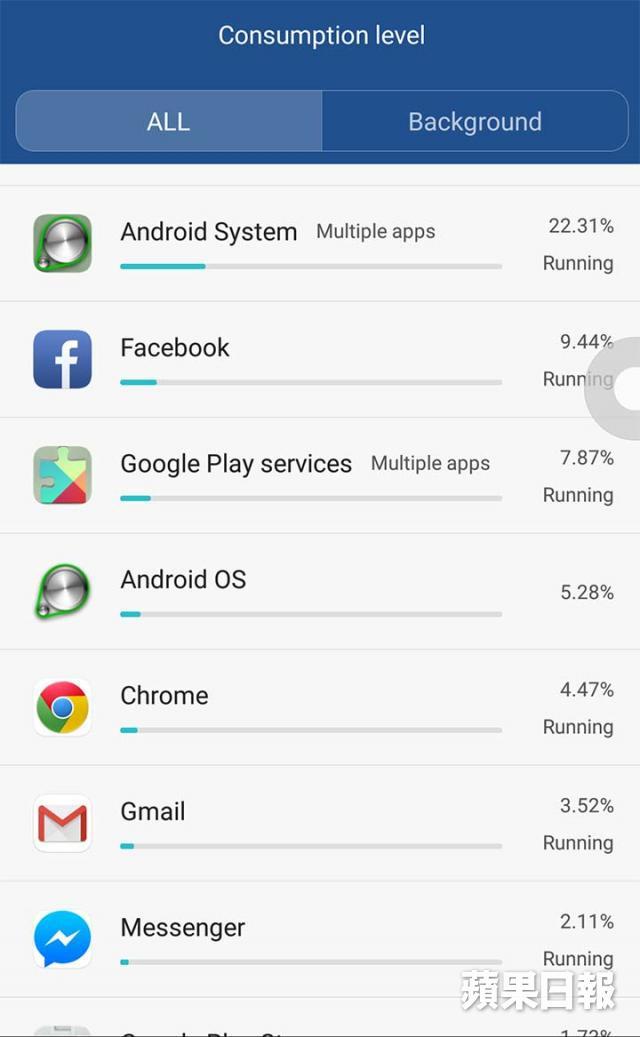This screenshot has width=640, height=1037.
Task: Switch to the ALL tab
Action: coord(169,121)
